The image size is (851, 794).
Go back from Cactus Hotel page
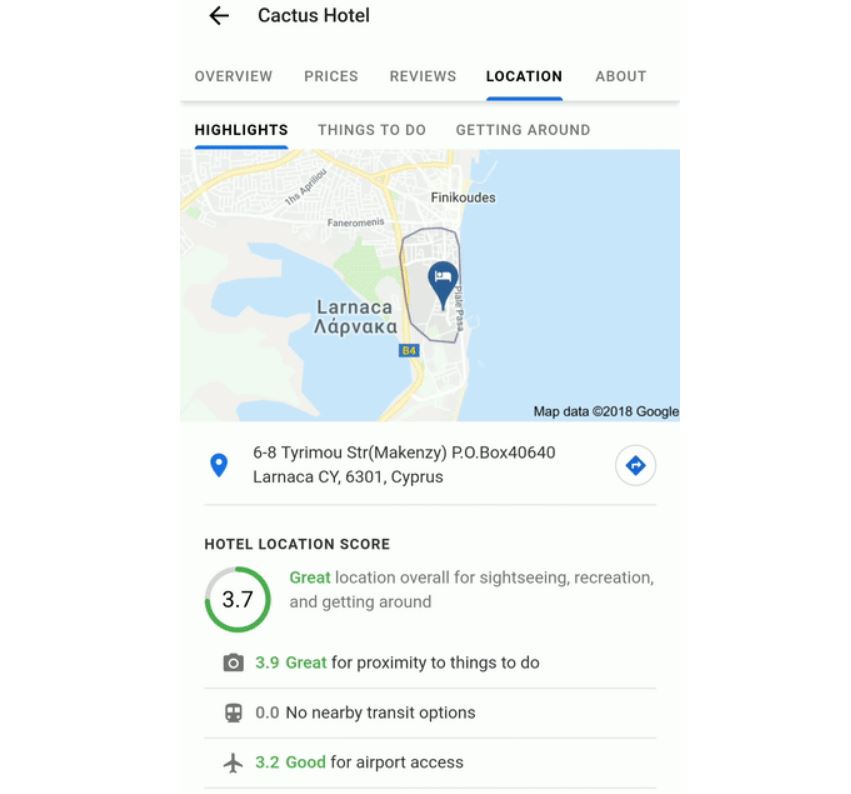pos(218,16)
